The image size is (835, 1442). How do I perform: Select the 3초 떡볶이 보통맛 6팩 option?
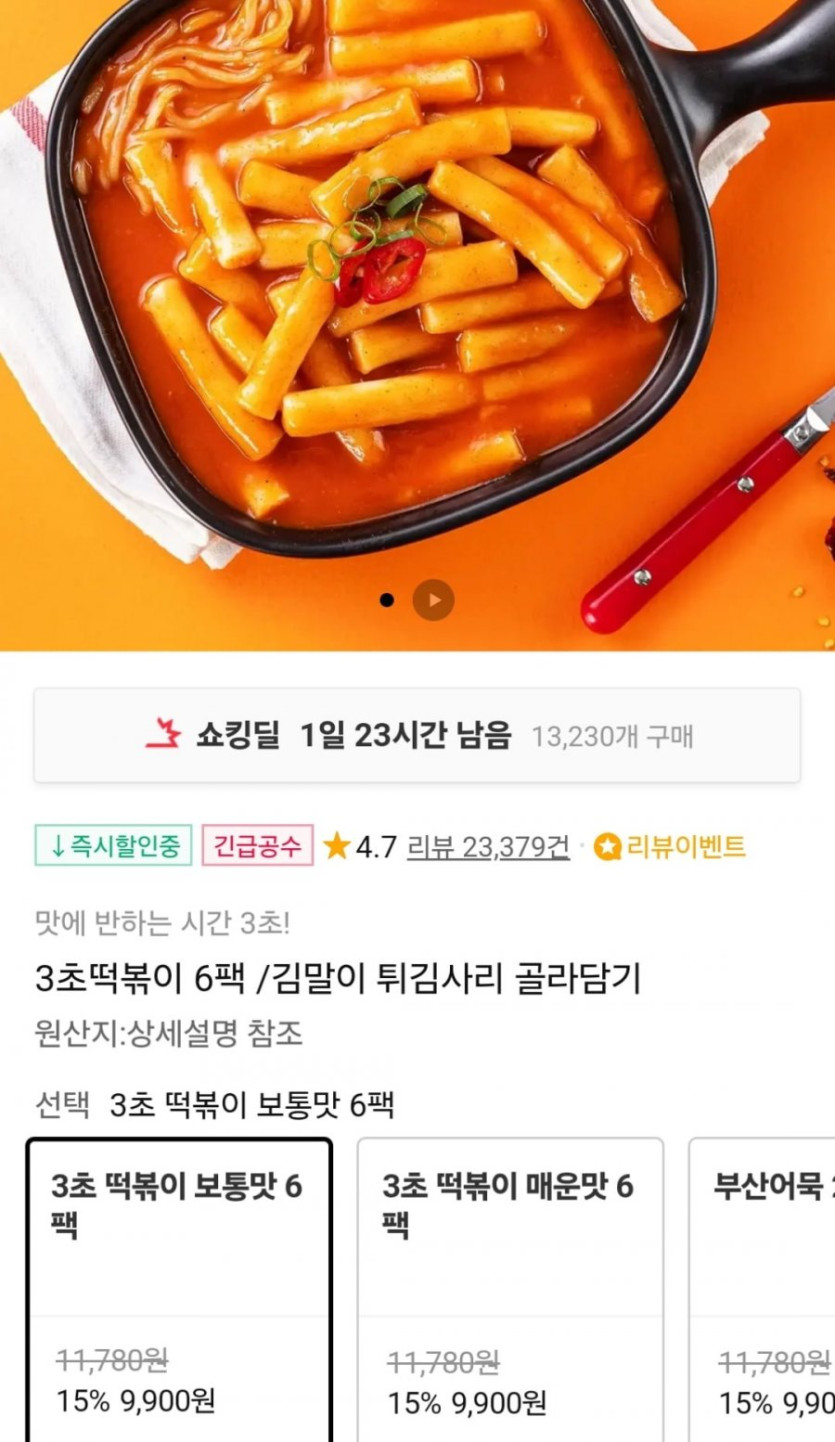(x=179, y=1288)
